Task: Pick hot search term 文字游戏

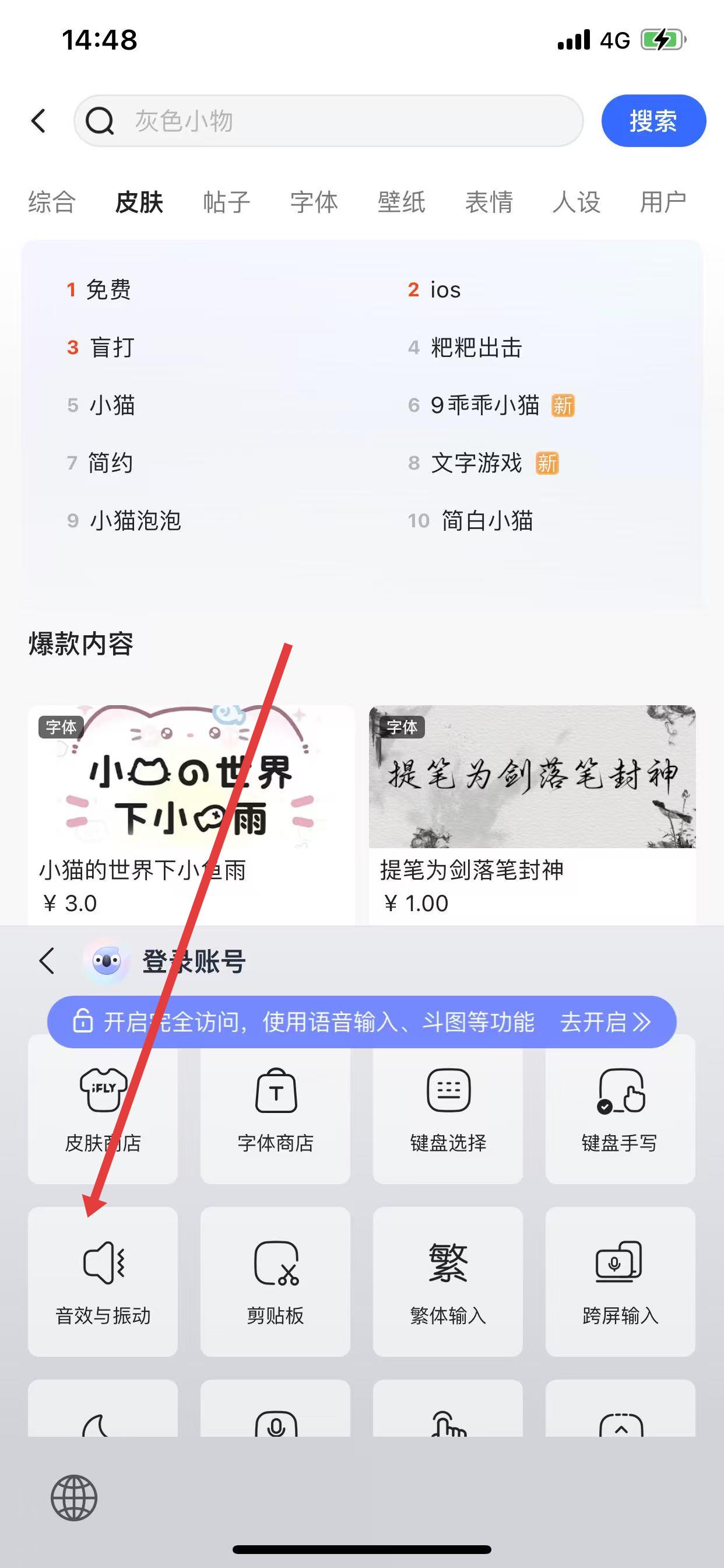Action: coord(476,463)
